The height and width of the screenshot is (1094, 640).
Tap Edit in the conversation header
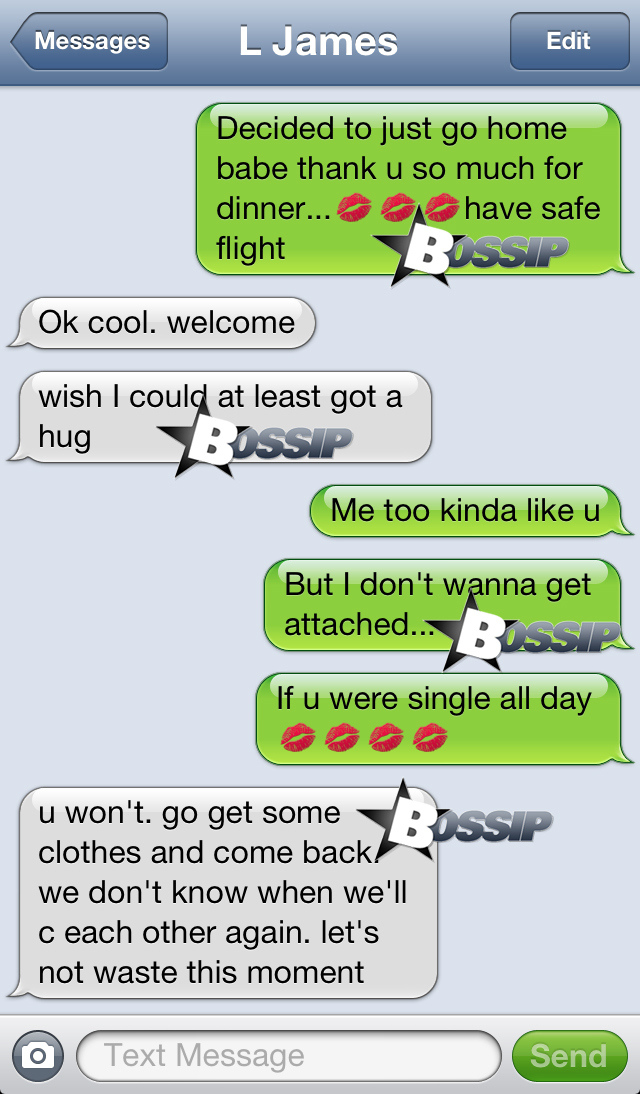[567, 42]
